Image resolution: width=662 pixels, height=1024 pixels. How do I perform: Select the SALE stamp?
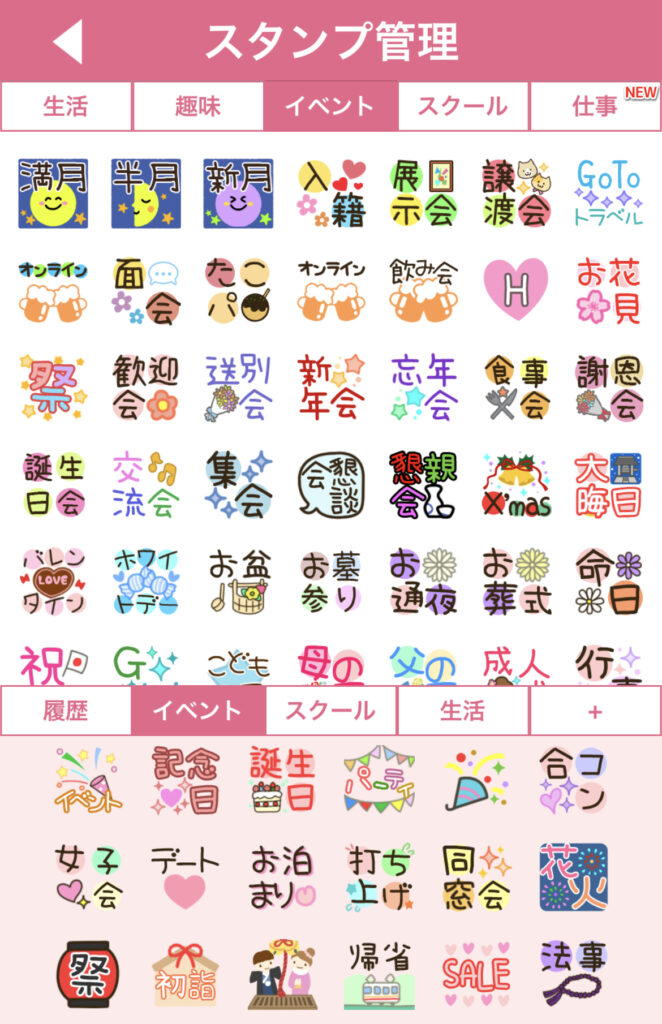(x=476, y=973)
